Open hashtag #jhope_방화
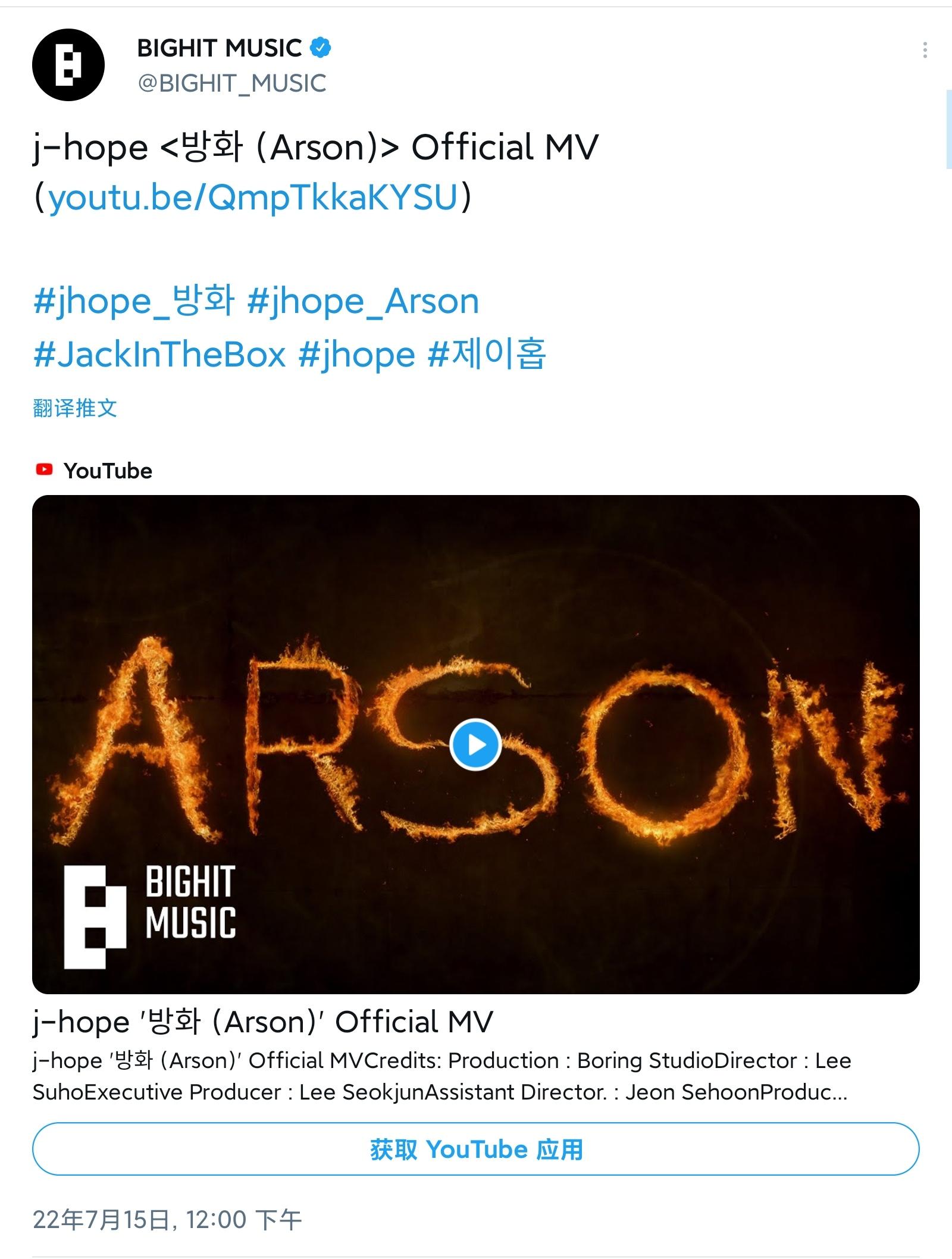Screen dimensions: 952x1259 point(134,301)
